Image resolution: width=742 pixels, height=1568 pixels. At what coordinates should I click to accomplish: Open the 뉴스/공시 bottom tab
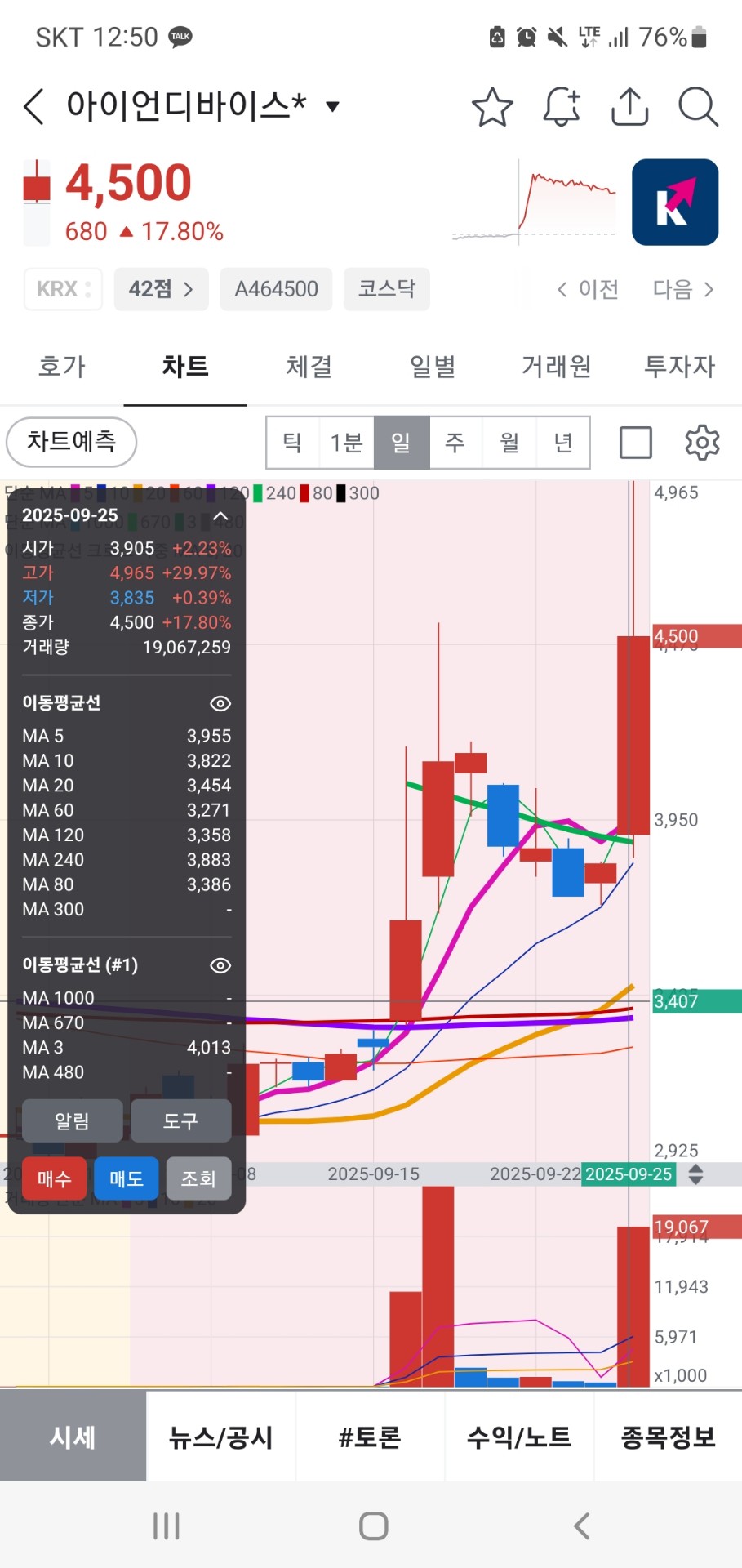pos(220,1437)
